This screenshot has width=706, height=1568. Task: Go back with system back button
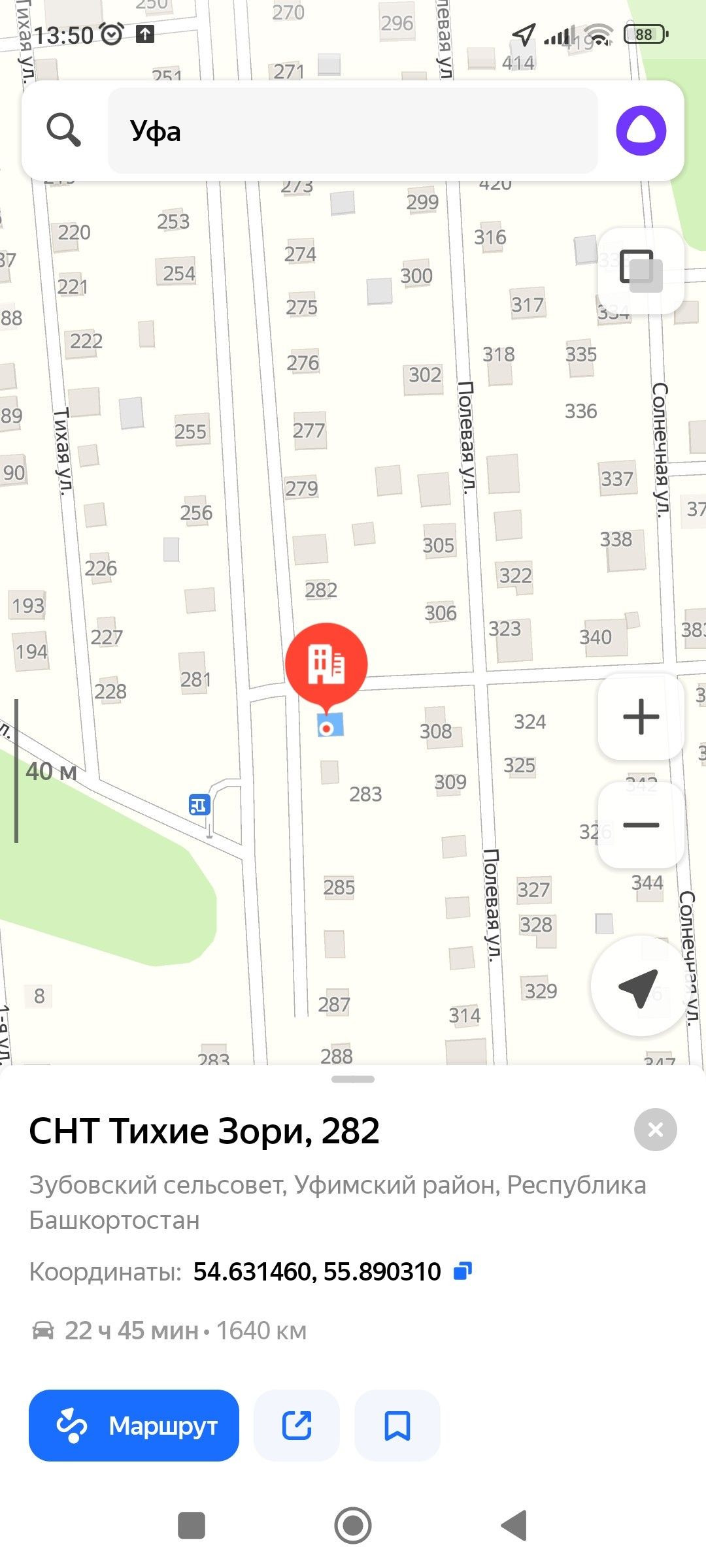[514, 1526]
